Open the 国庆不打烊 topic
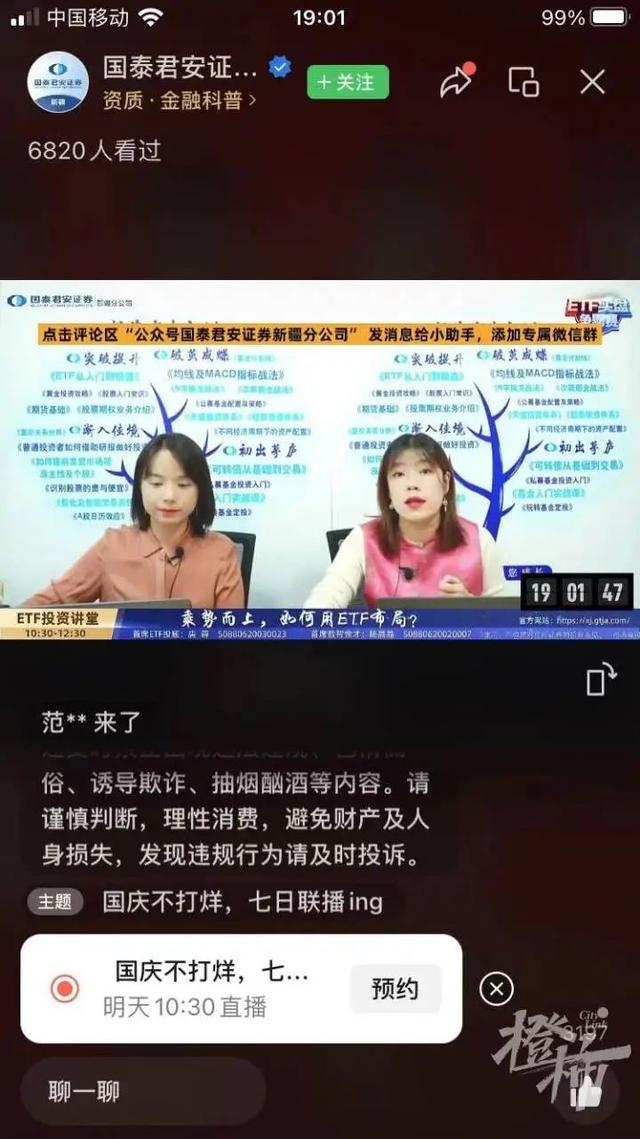Viewport: 640px width, 1139px height. point(241,901)
